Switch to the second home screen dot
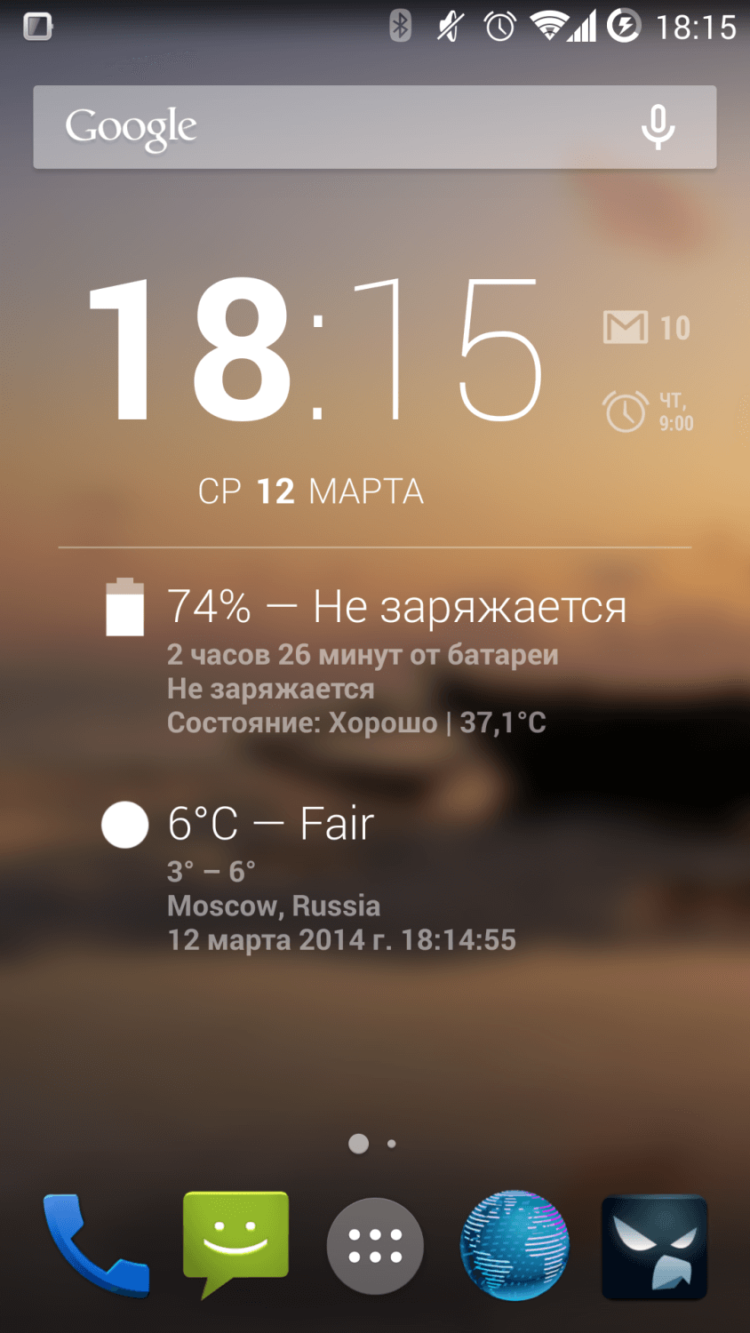The width and height of the screenshot is (750, 1333). pyautogui.click(x=390, y=1143)
